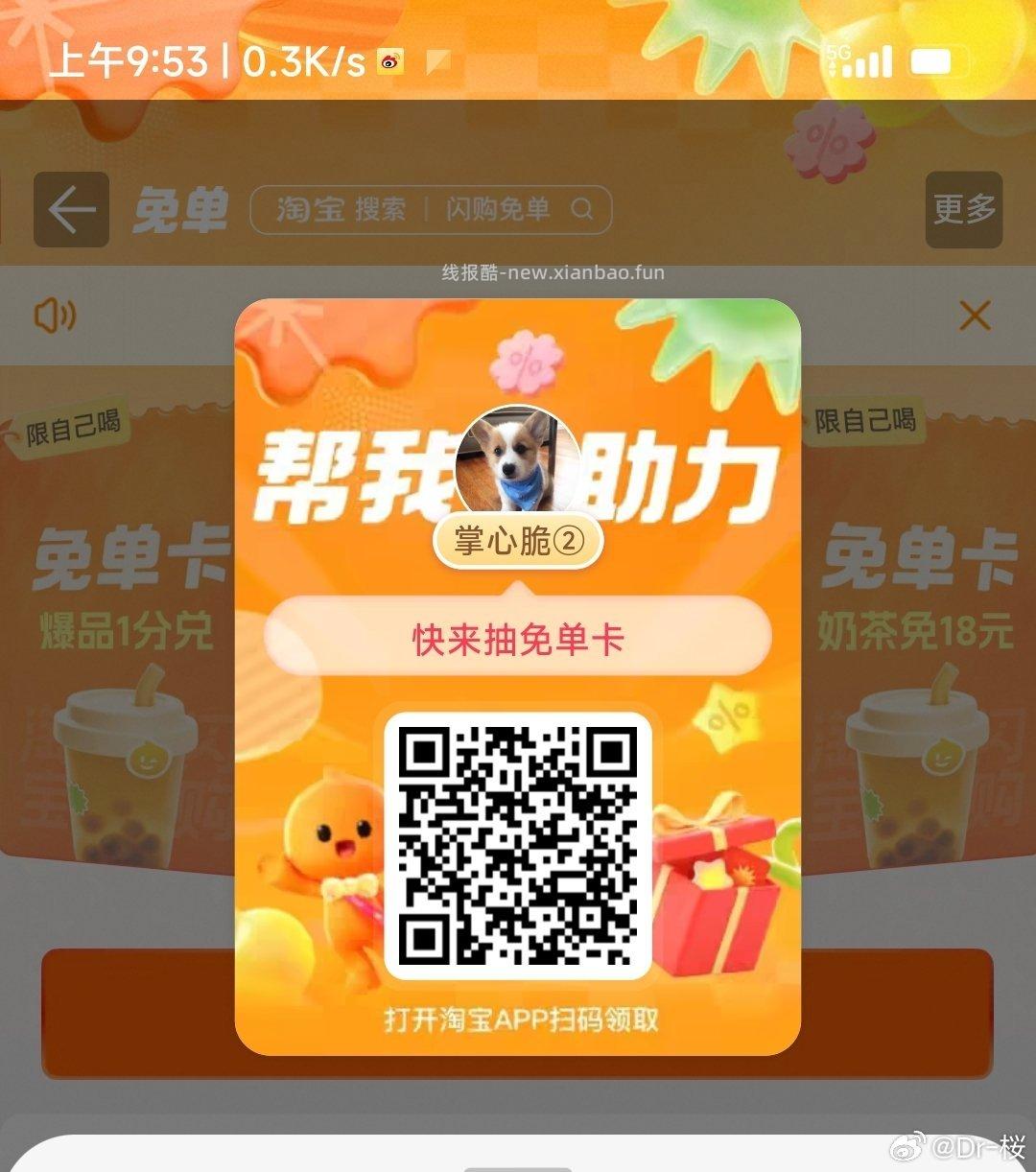Tap the back arrow to exit the page
1036x1172 pixels.
[x=71, y=210]
